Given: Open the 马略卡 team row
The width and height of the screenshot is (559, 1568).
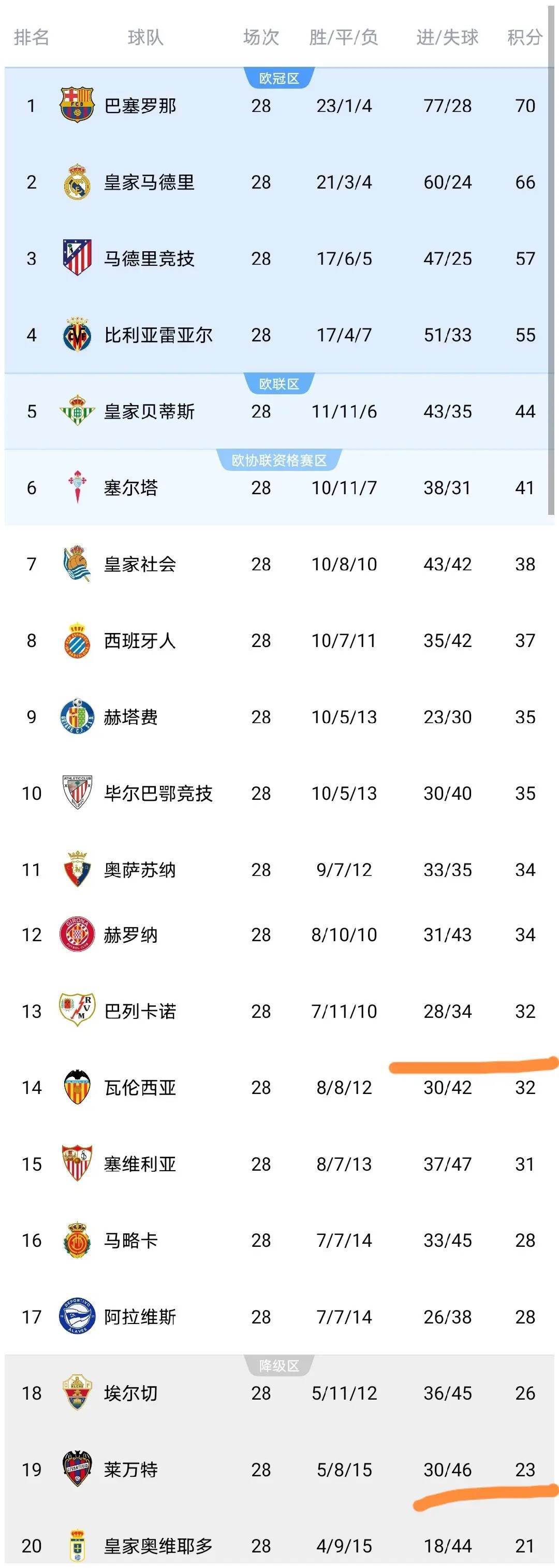Looking at the screenshot, I should (279, 1241).
